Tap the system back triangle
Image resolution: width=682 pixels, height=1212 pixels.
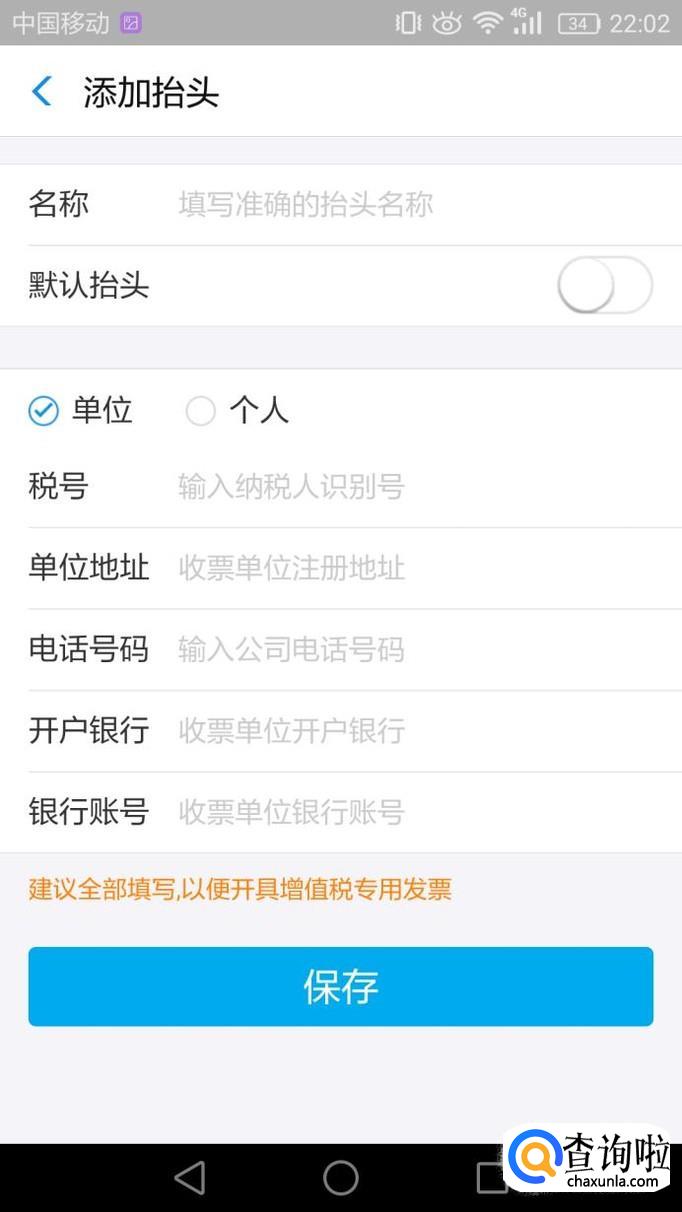[189, 1178]
